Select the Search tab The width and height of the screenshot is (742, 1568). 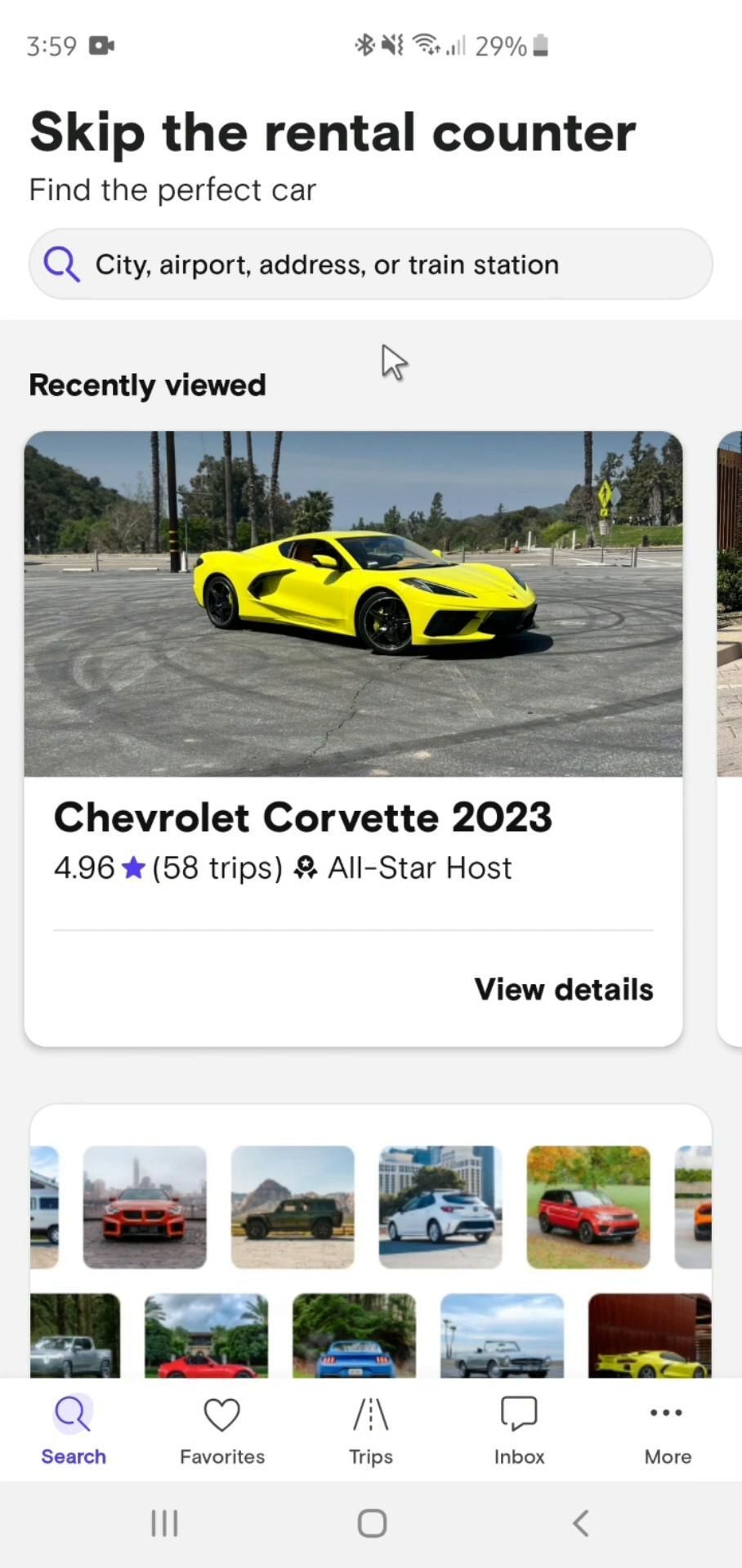(74, 1431)
